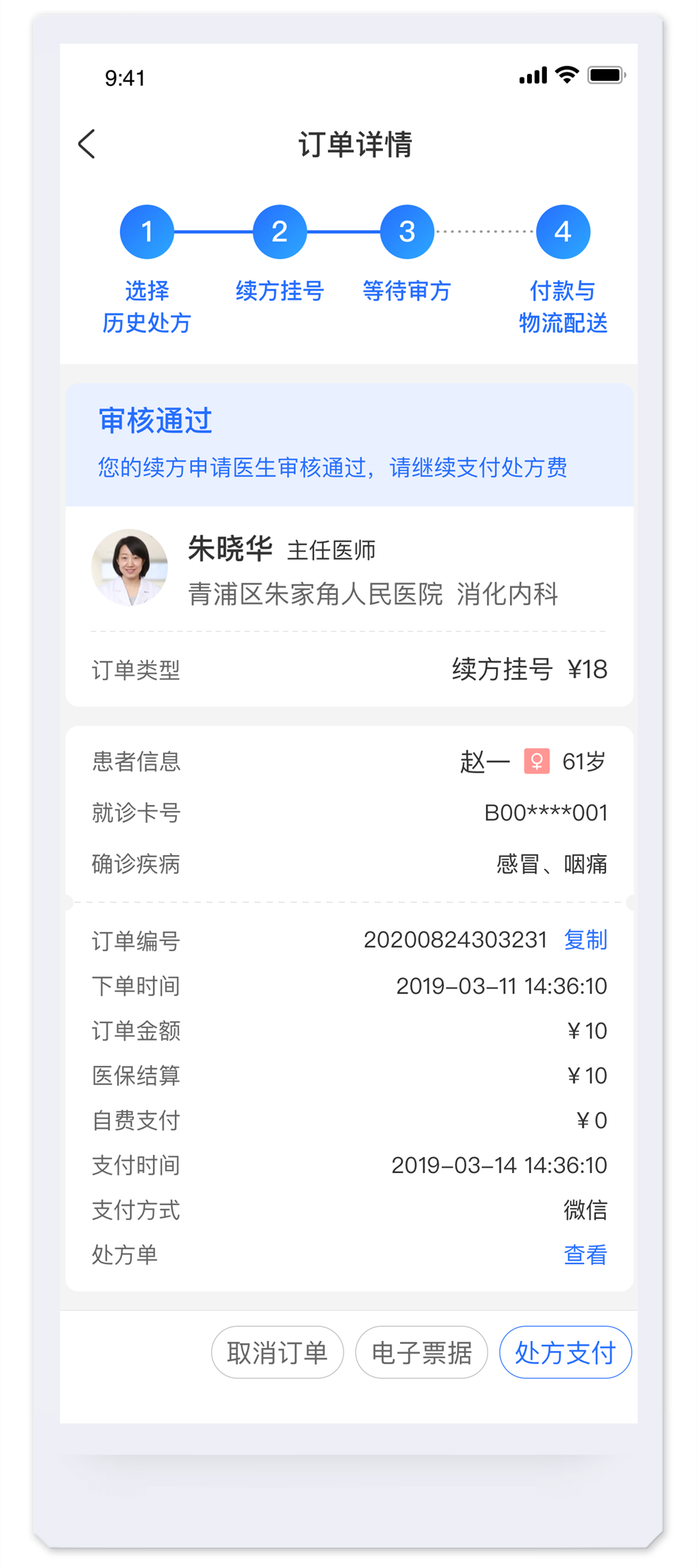
Task: Go back from the 订单详情 page
Action: pos(87,145)
